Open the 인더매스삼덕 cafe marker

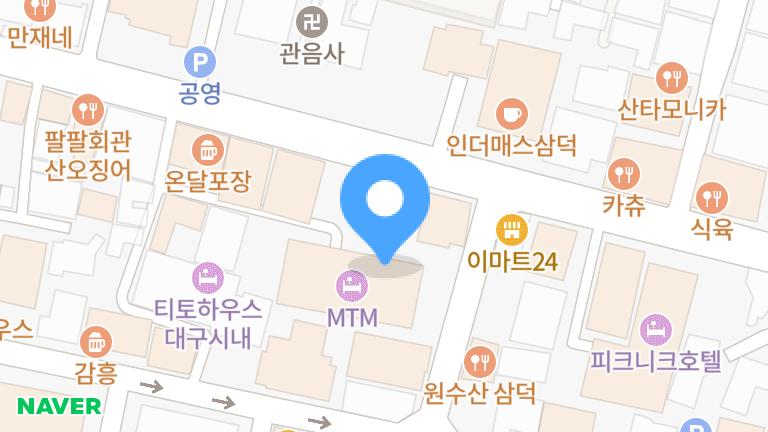[x=512, y=112]
